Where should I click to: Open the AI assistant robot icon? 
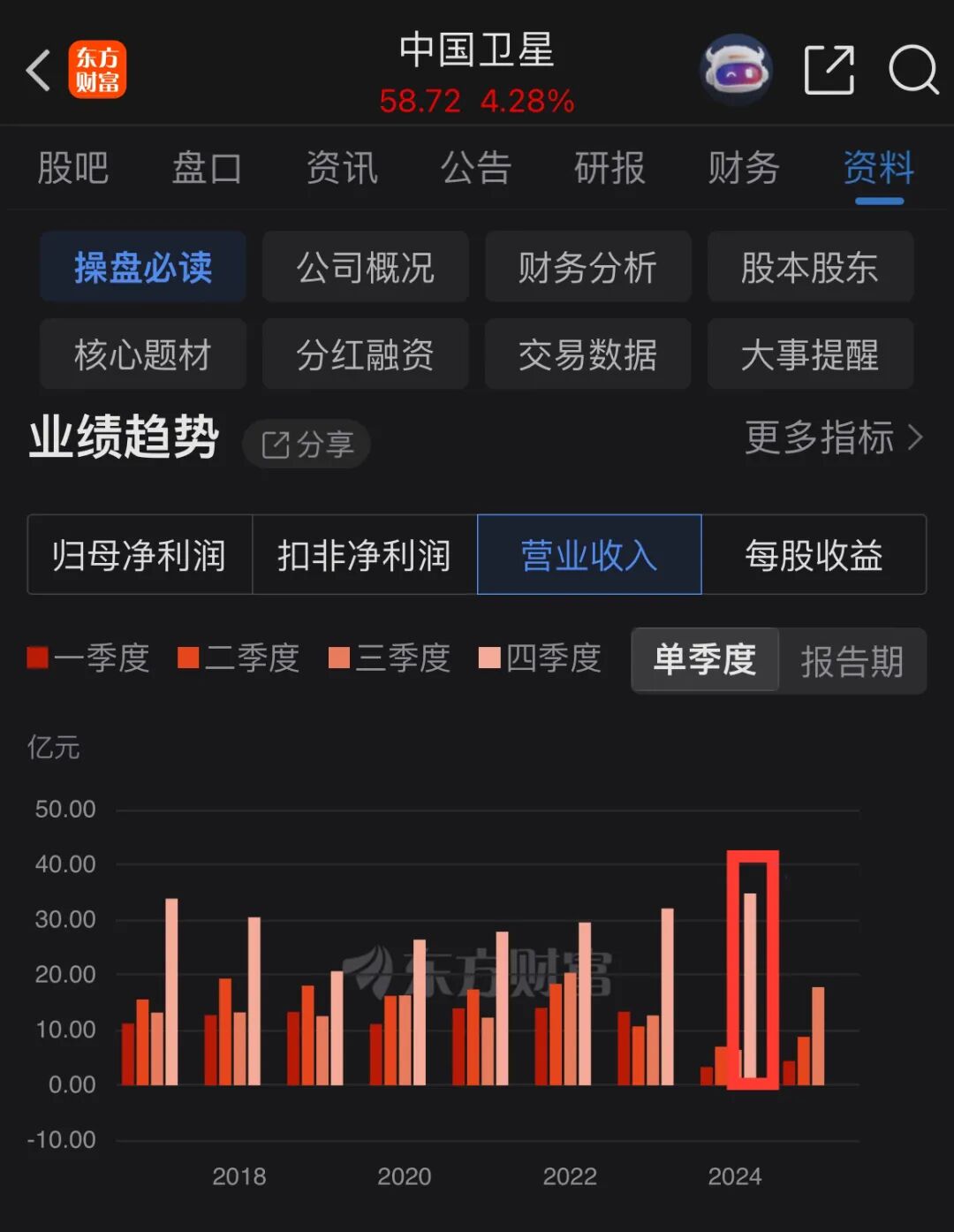736,69
